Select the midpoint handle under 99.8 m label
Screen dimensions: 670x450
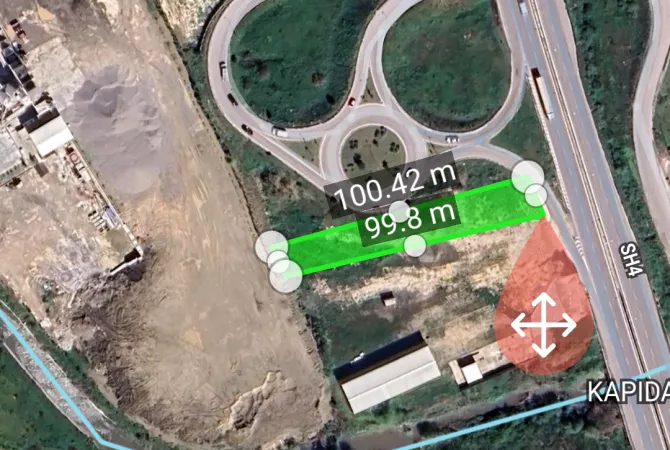[x=415, y=245]
